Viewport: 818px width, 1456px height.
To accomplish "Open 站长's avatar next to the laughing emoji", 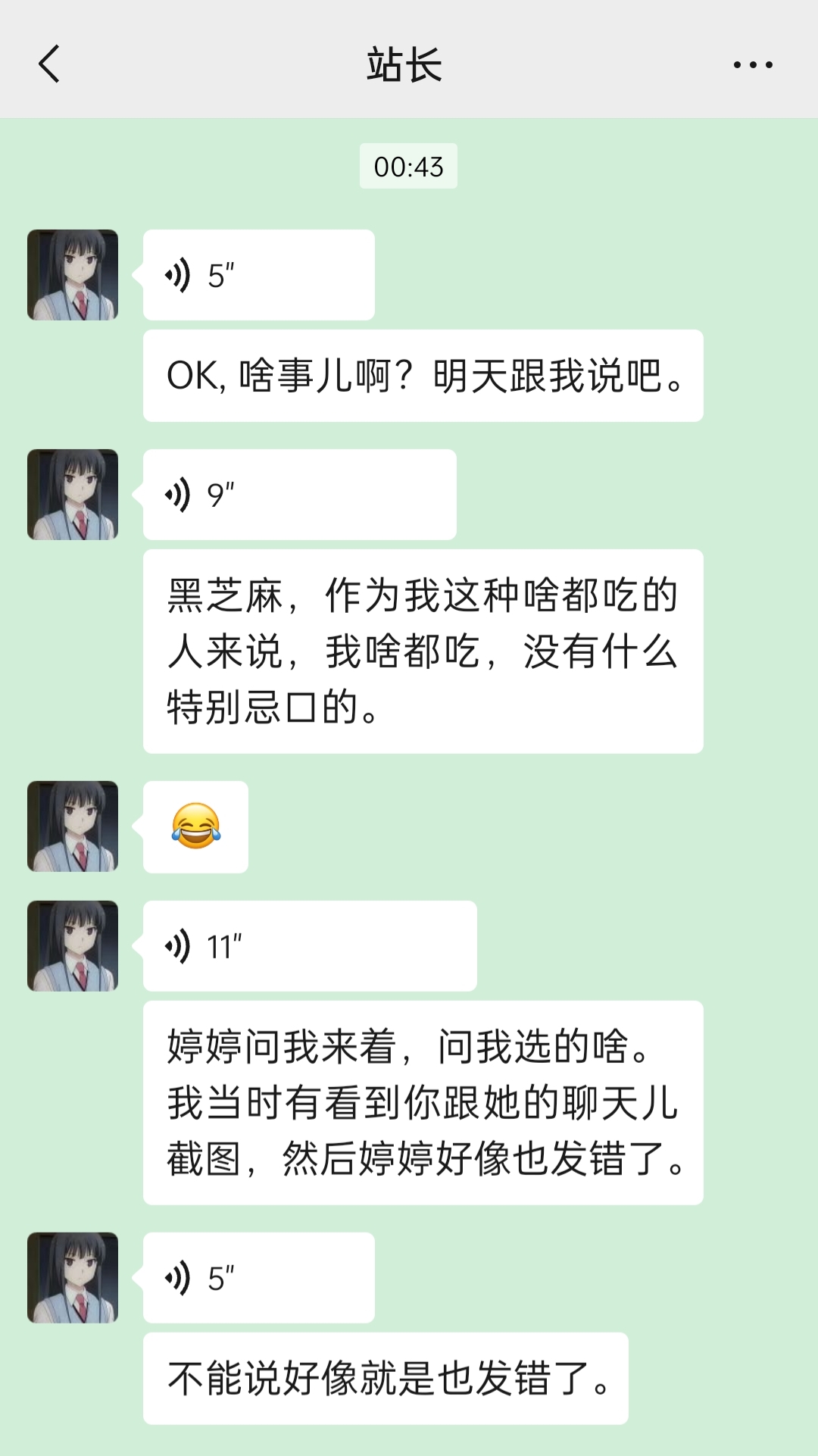I will (x=73, y=826).
